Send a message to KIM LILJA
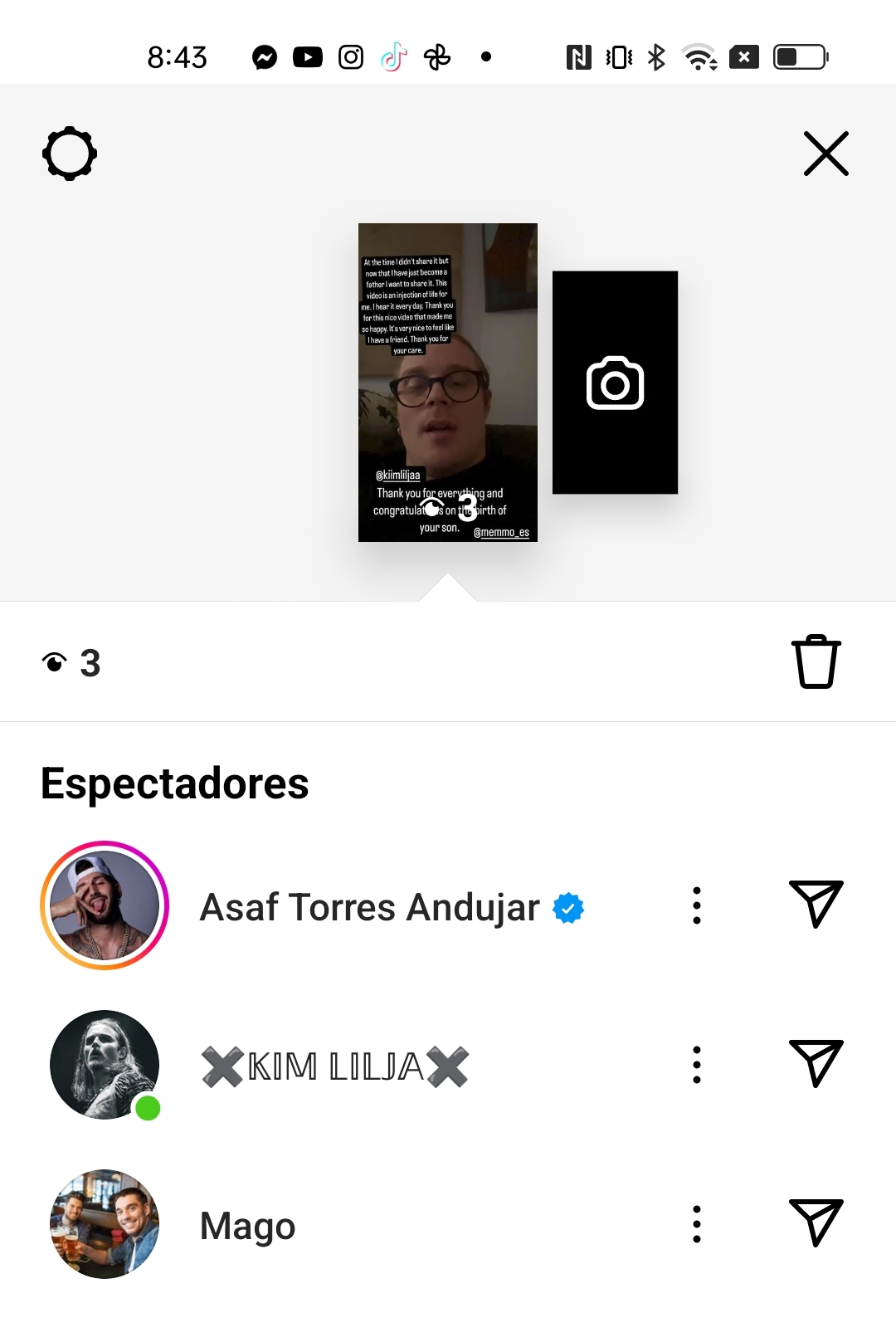 coord(816,1063)
